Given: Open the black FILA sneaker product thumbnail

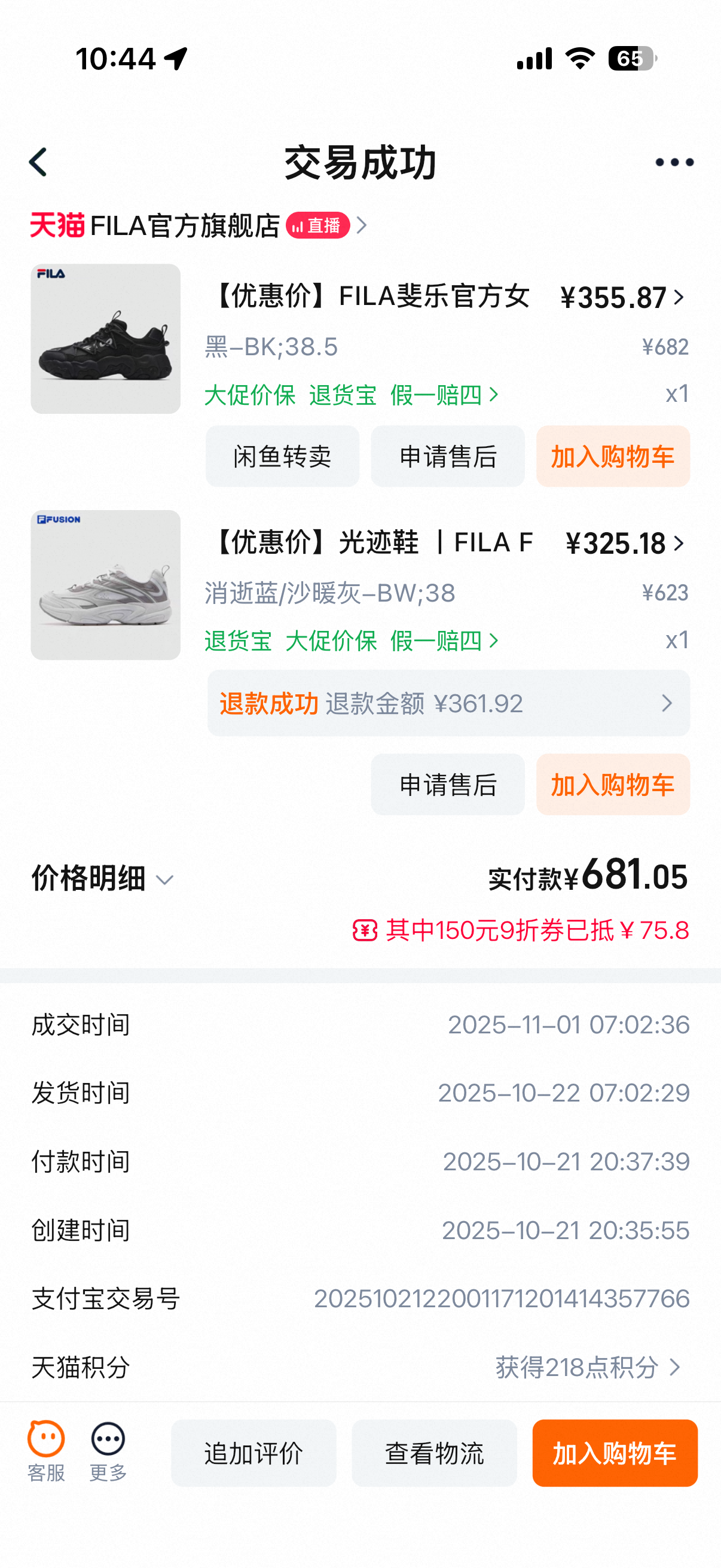Looking at the screenshot, I should [106, 339].
